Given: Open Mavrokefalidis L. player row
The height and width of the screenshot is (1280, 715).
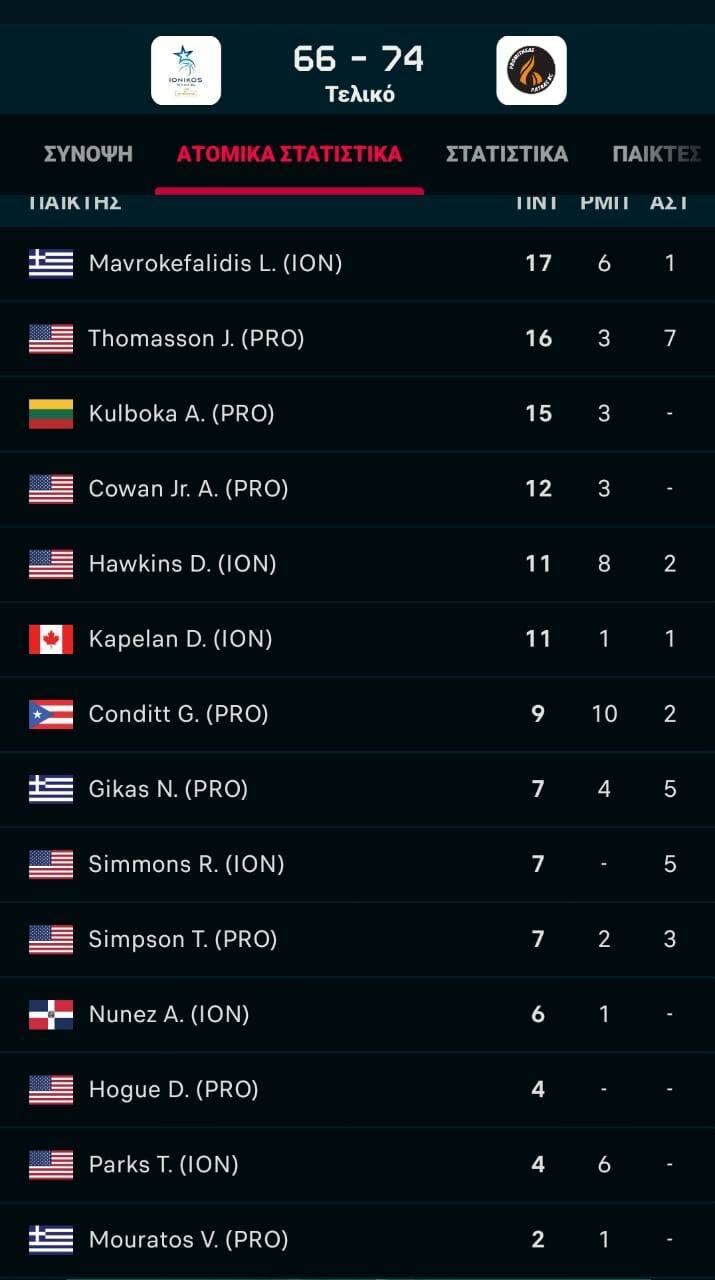Looking at the screenshot, I should point(357,264).
